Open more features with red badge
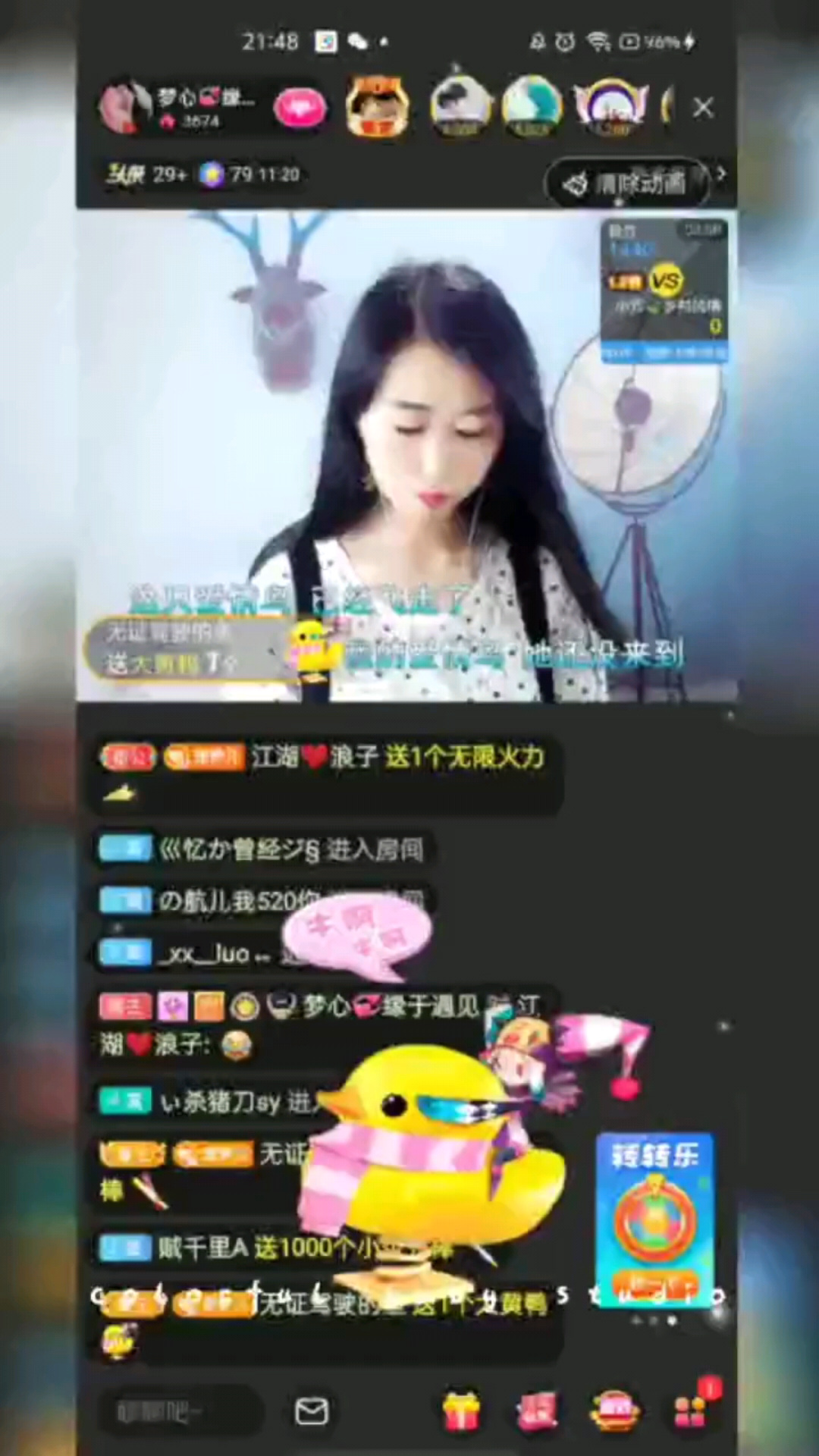The image size is (819, 1456). coord(691,1410)
